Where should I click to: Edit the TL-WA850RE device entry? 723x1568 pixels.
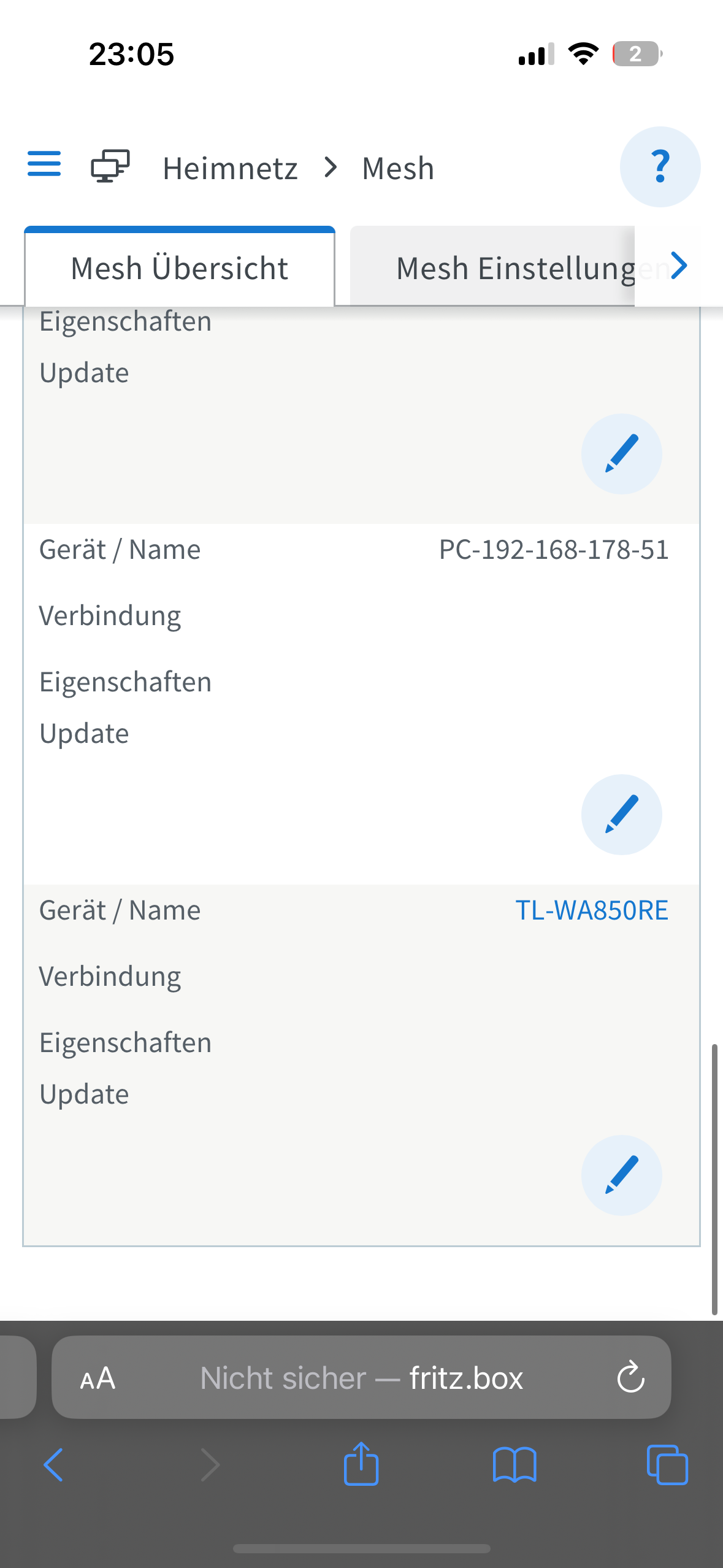pyautogui.click(x=621, y=1175)
